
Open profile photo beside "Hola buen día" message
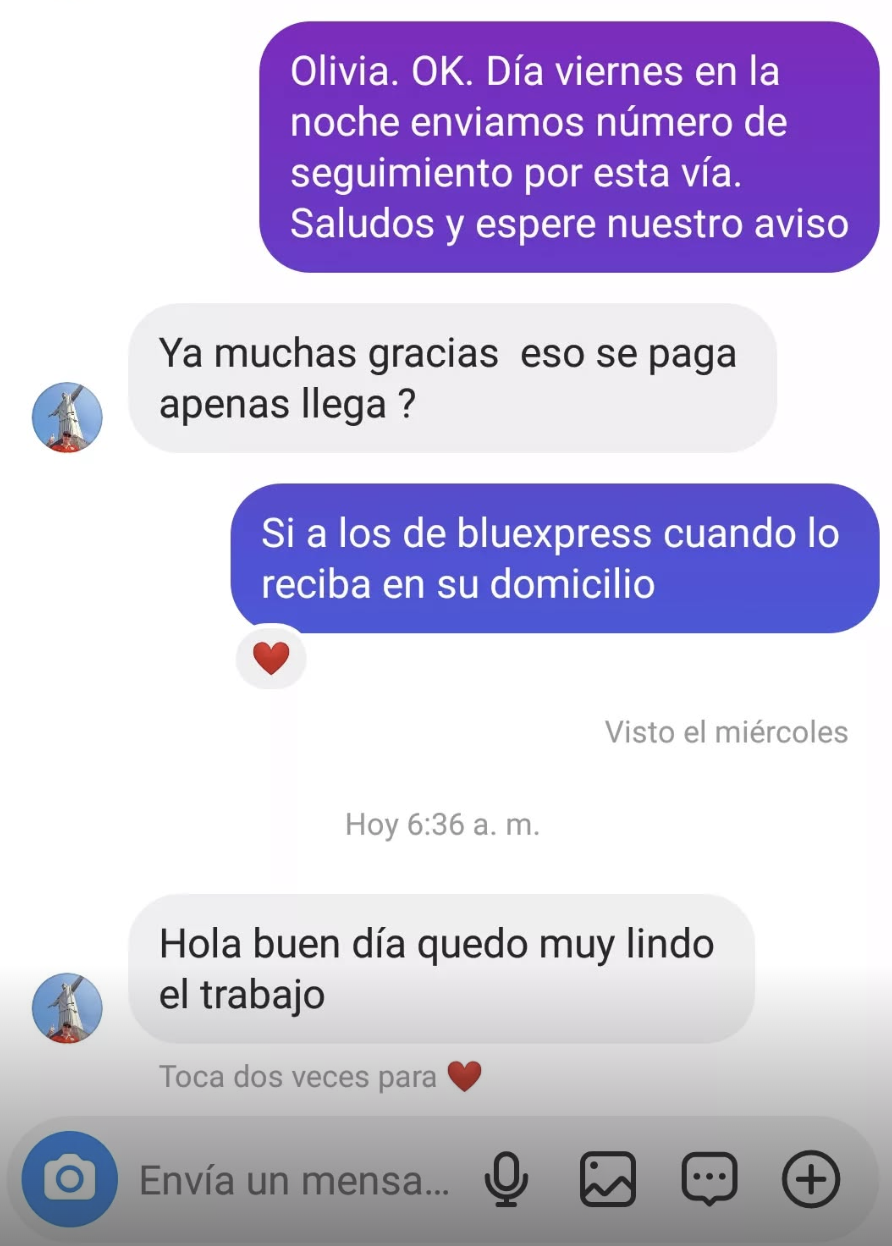68,1008
